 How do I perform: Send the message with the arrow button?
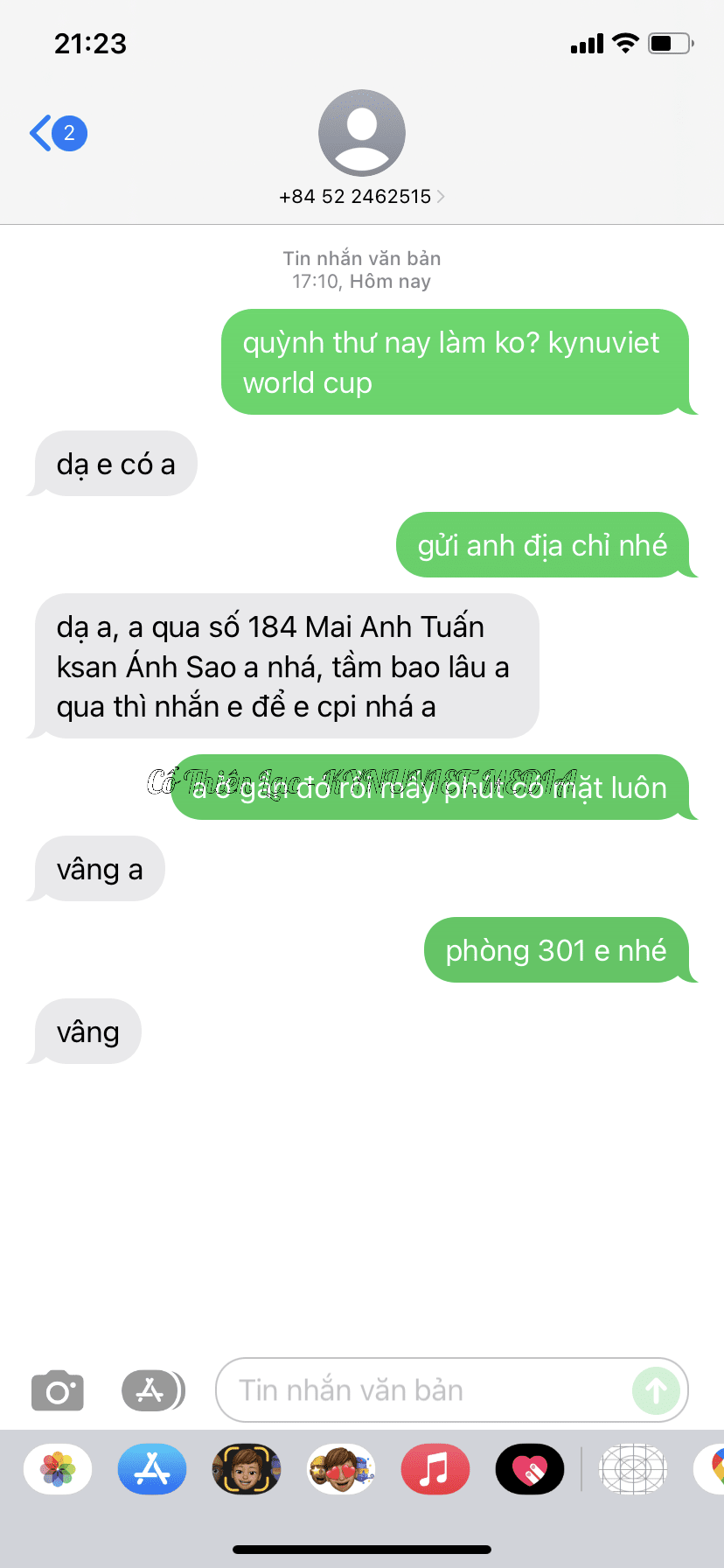click(x=656, y=1390)
